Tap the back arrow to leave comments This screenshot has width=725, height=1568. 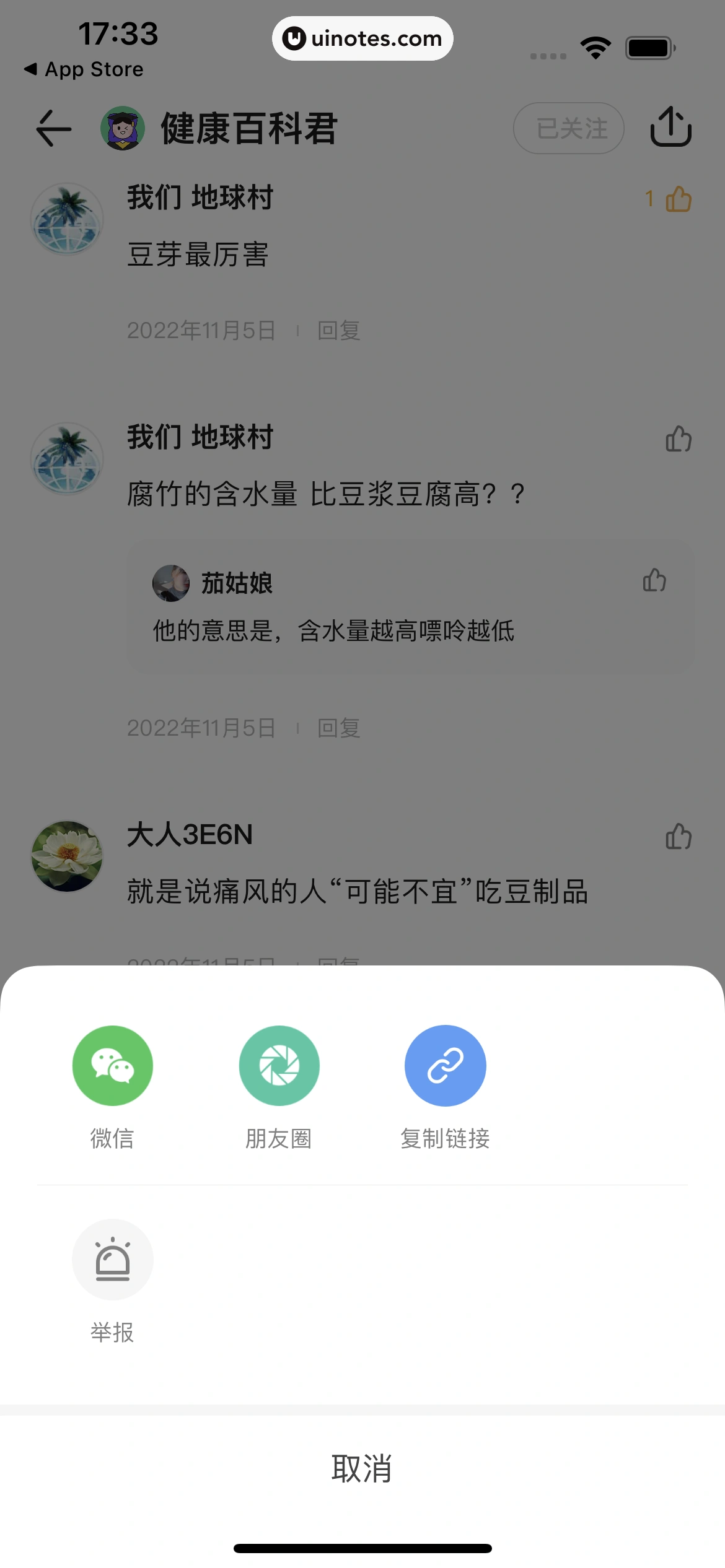click(52, 128)
